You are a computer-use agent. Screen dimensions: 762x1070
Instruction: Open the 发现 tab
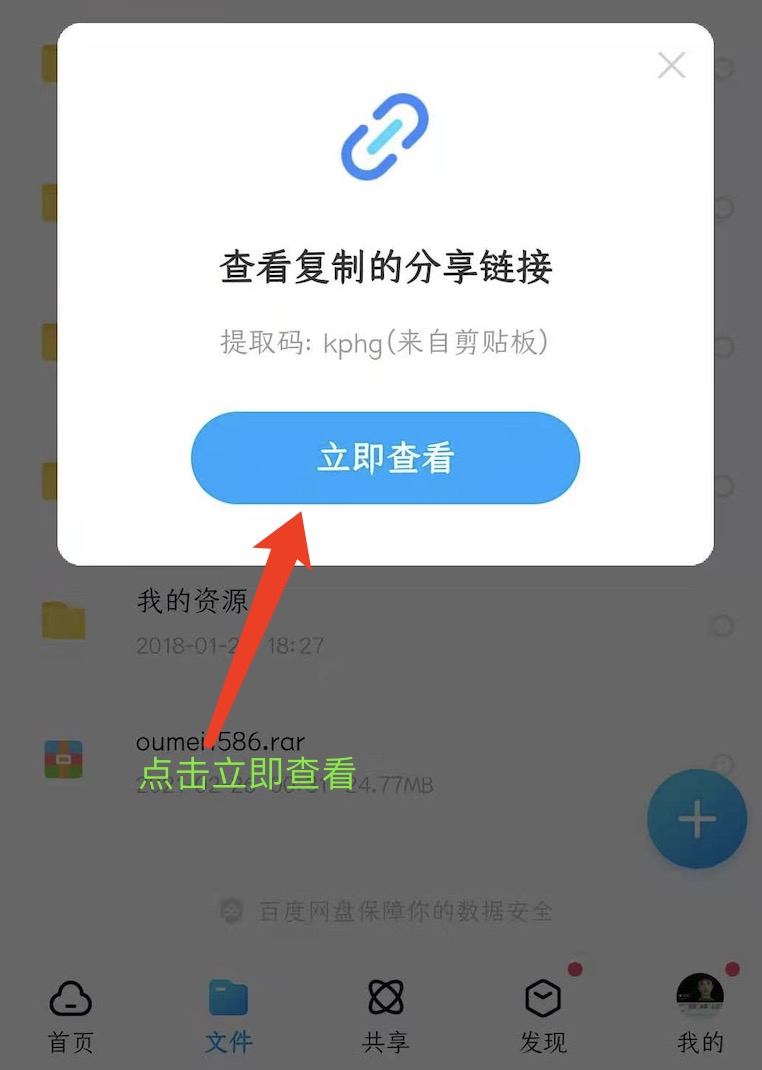coord(543,1015)
